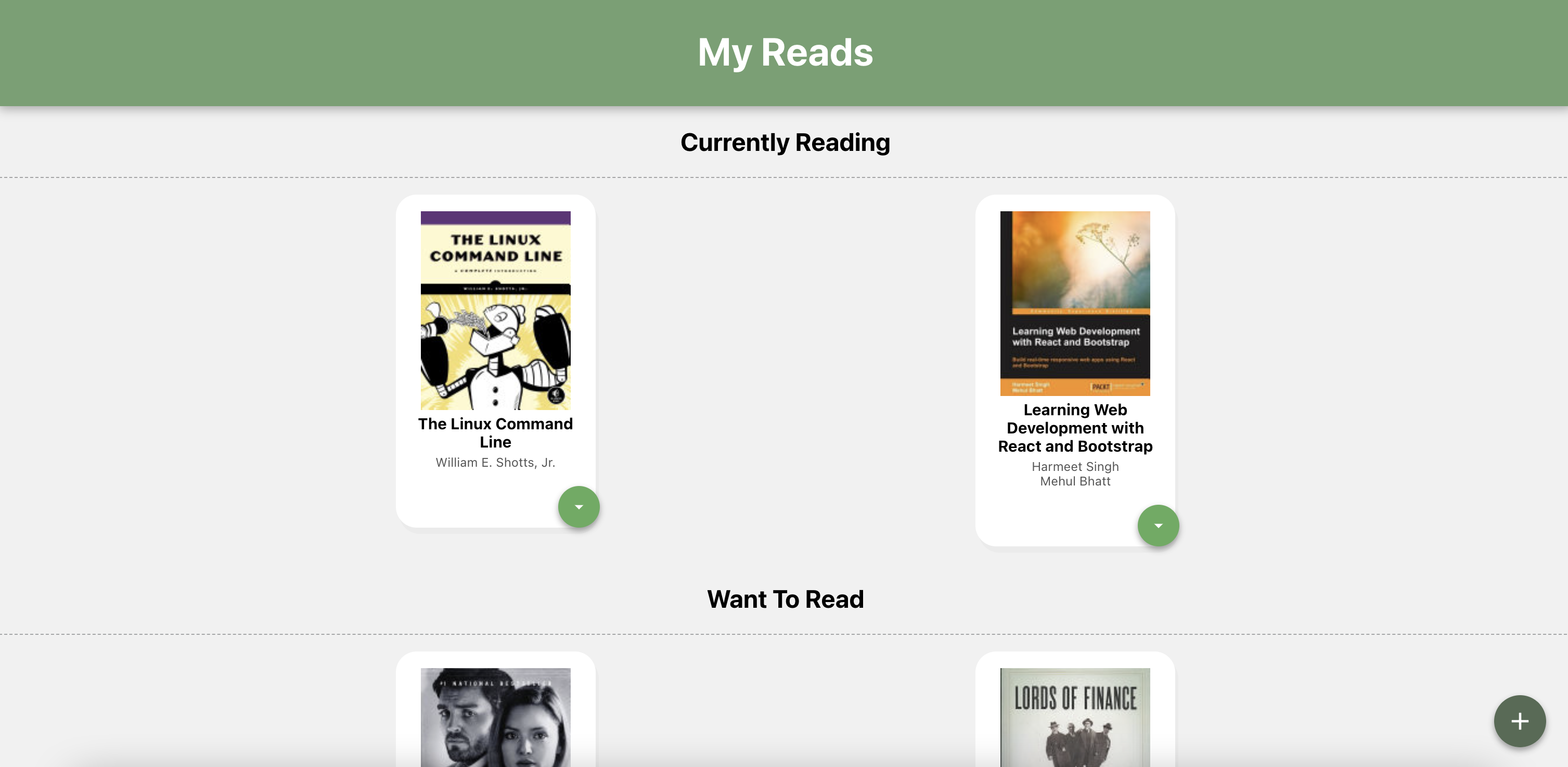
Task: Open The Linux Command Line book cover
Action: 495,310
